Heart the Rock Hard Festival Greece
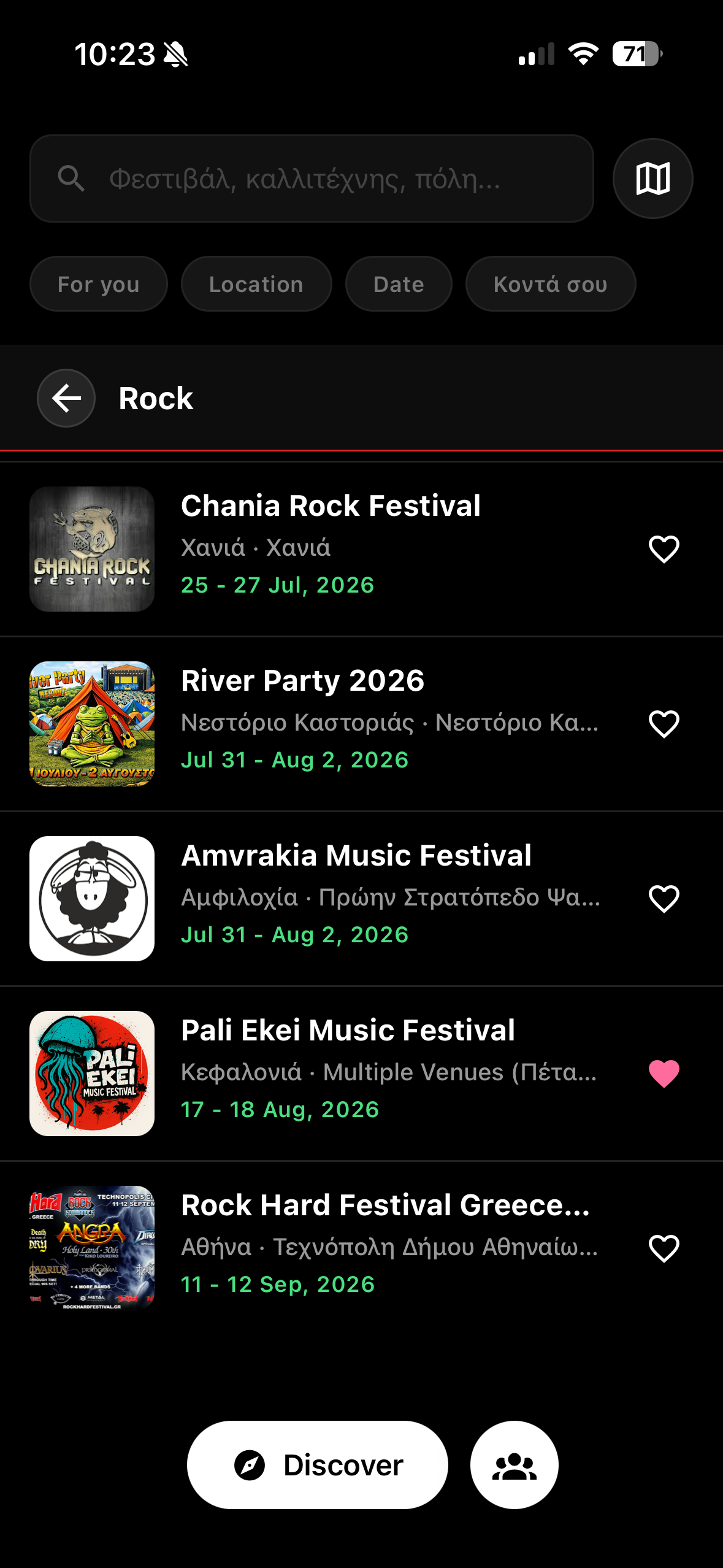723x1568 pixels. point(664,1248)
